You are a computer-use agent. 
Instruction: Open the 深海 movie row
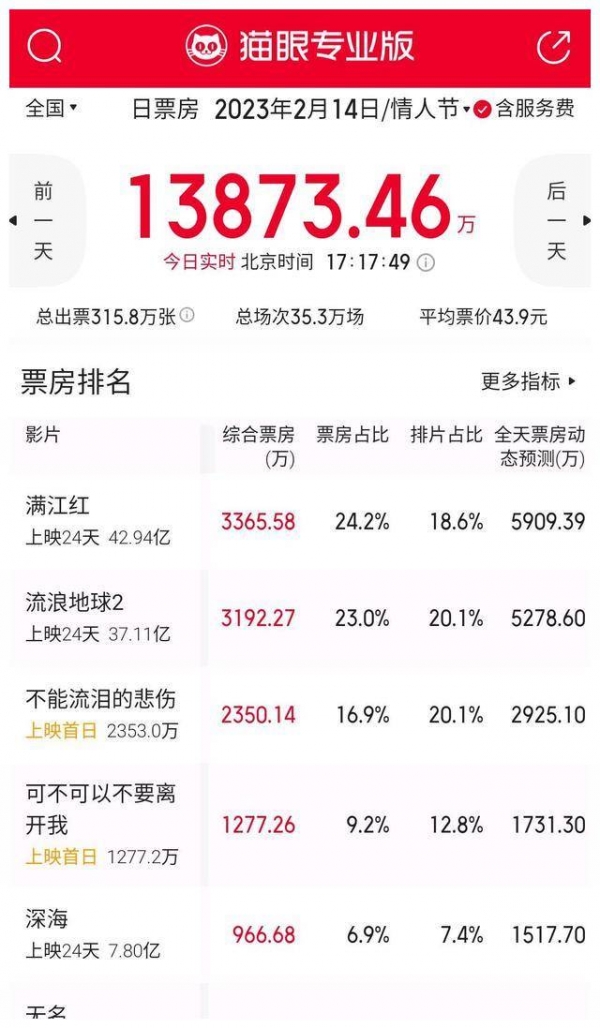click(x=300, y=934)
